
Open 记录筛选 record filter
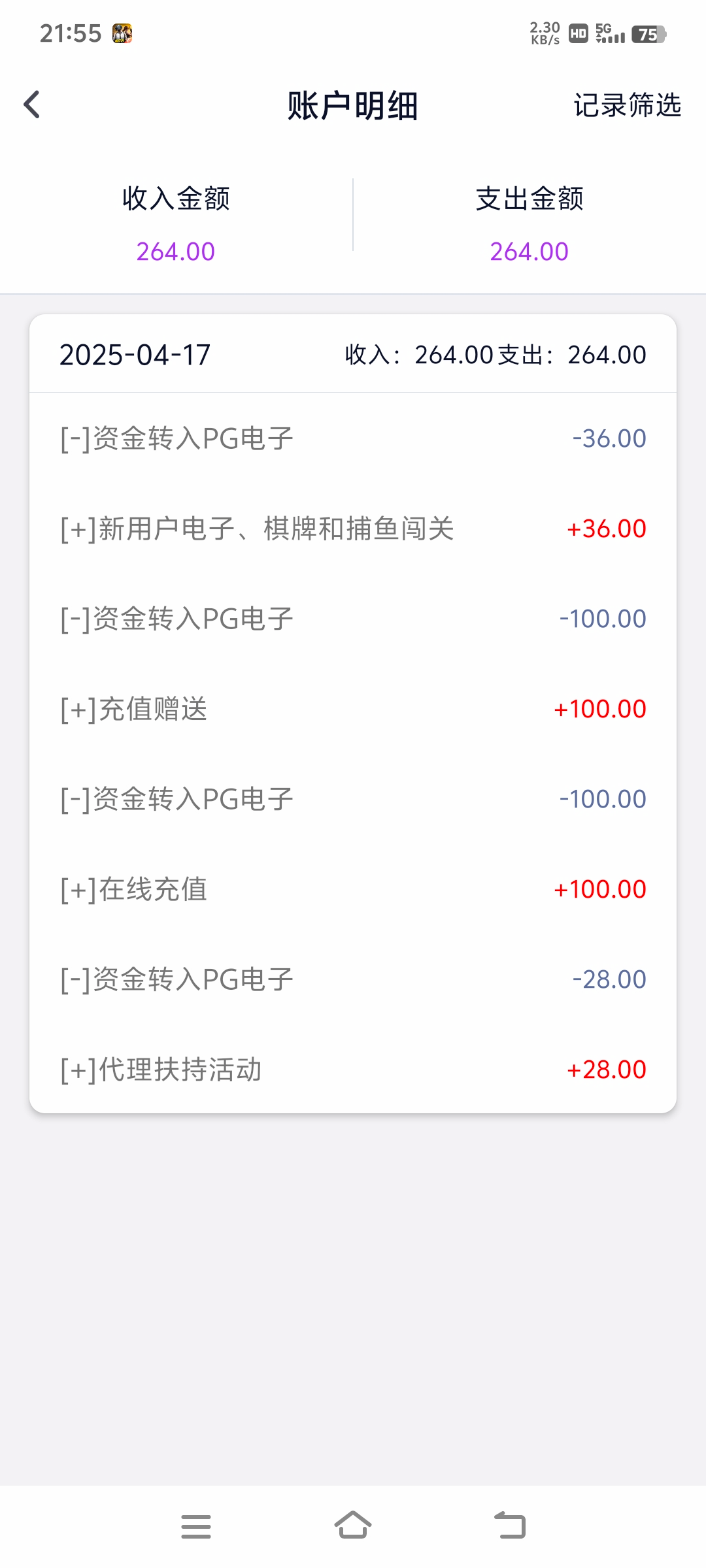(627, 105)
